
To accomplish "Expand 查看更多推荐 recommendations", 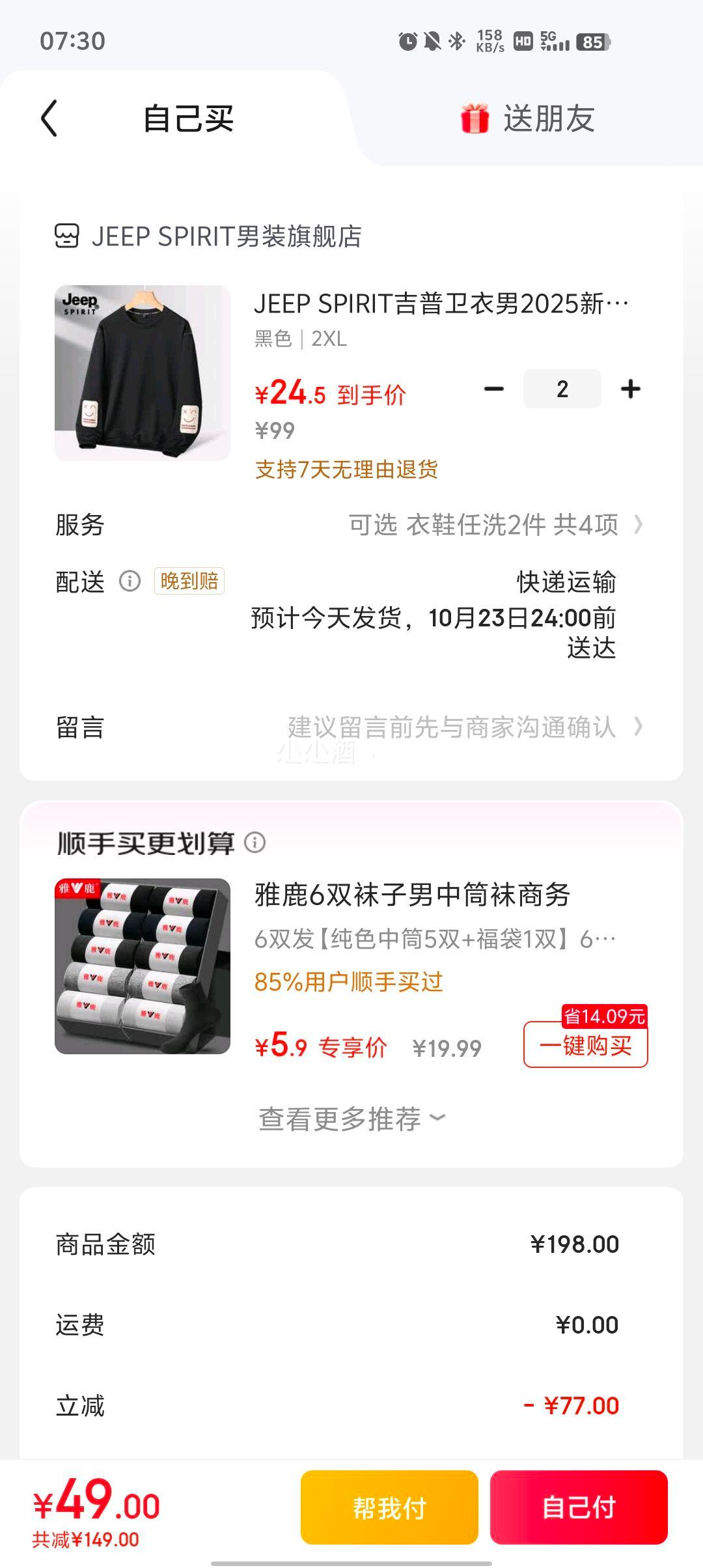I will click(351, 1119).
